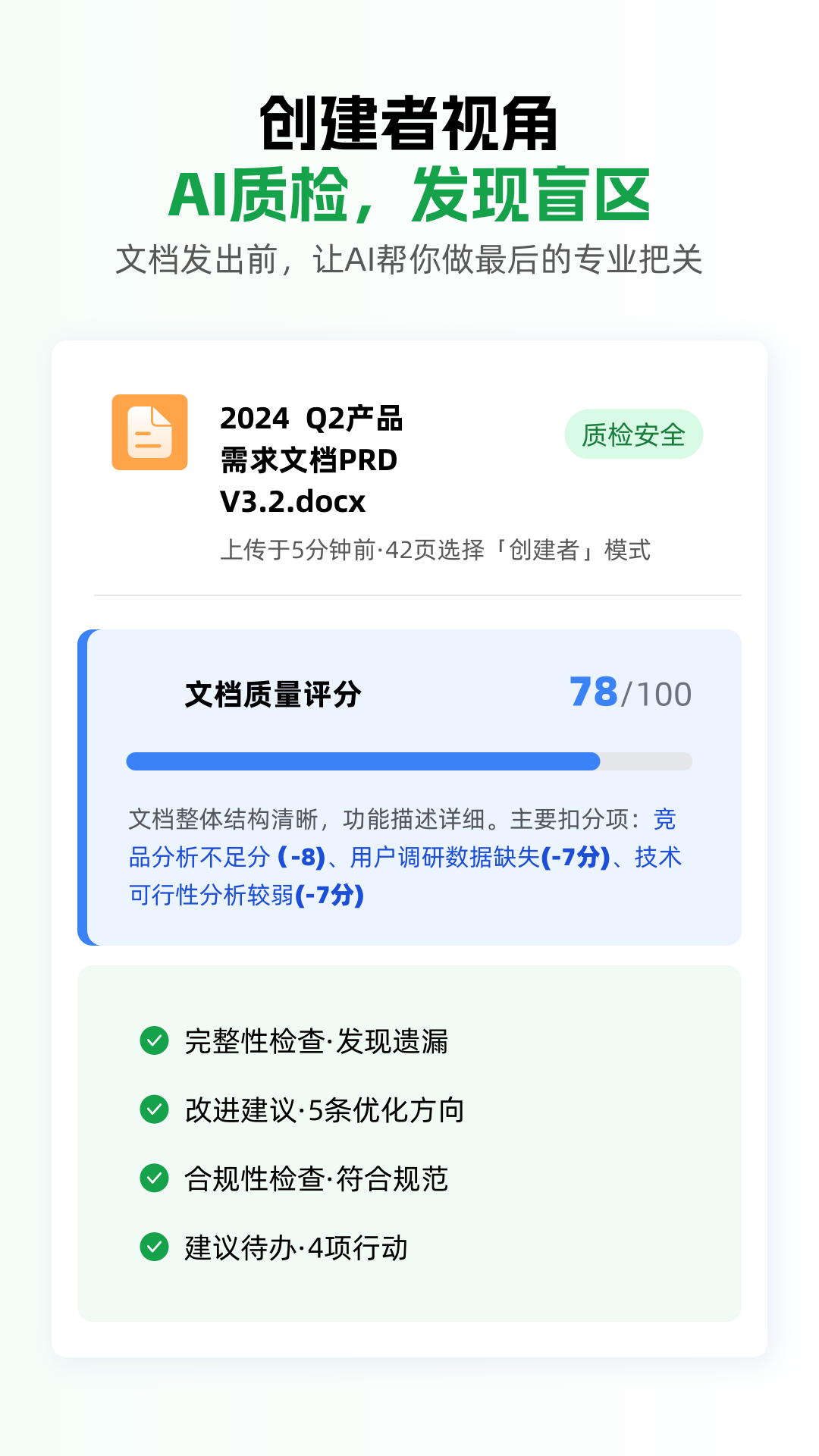This screenshot has height=1456, width=819.
Task: Open the 用户调研数据缺失(-7分) details
Action: point(476,859)
